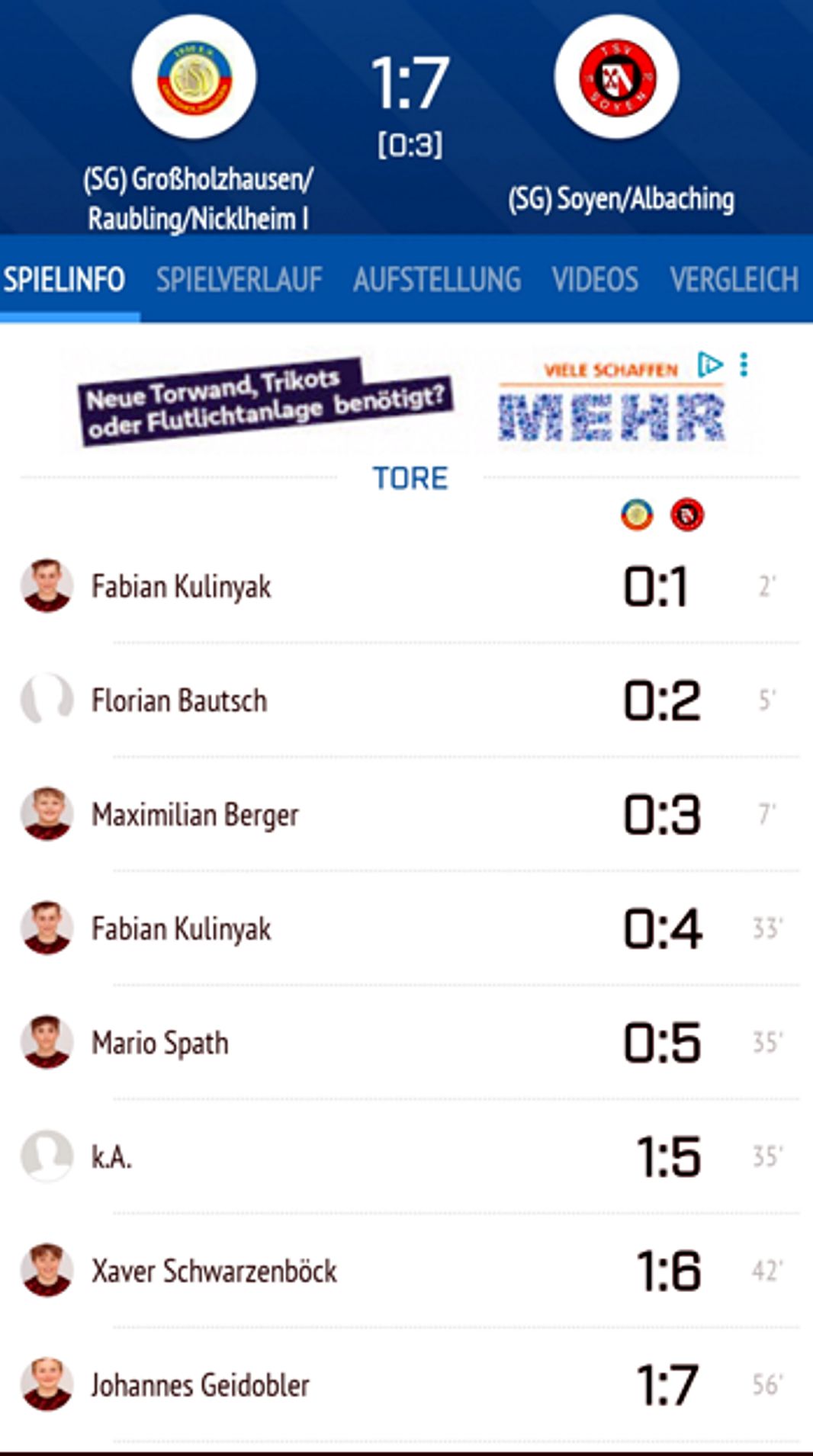Open Fabian Kulinyak's 0:1 goal entry
This screenshot has height=1456, width=813.
point(181,587)
